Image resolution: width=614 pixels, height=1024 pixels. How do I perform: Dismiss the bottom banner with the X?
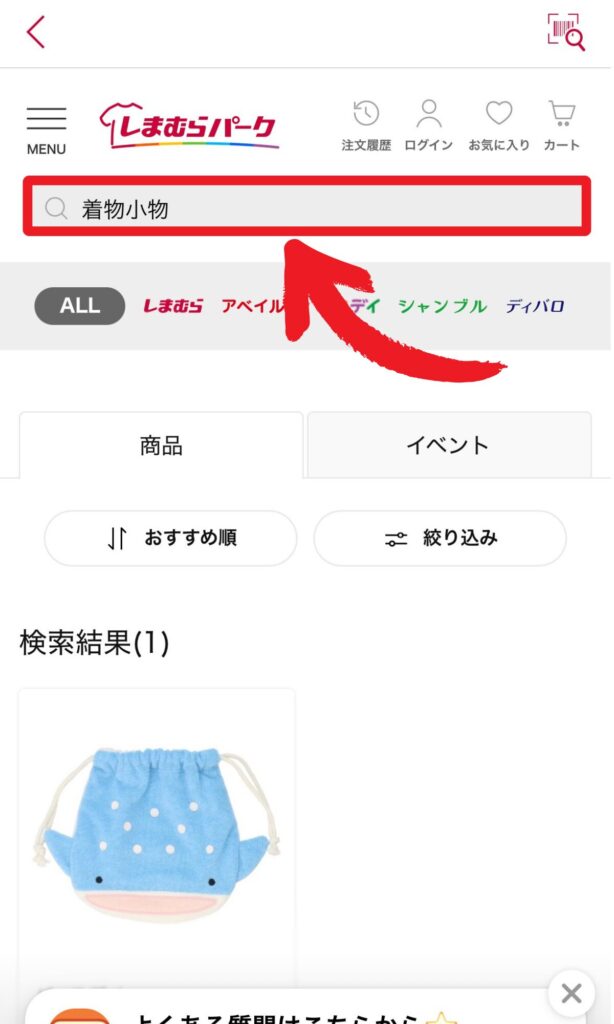pyautogui.click(x=571, y=993)
